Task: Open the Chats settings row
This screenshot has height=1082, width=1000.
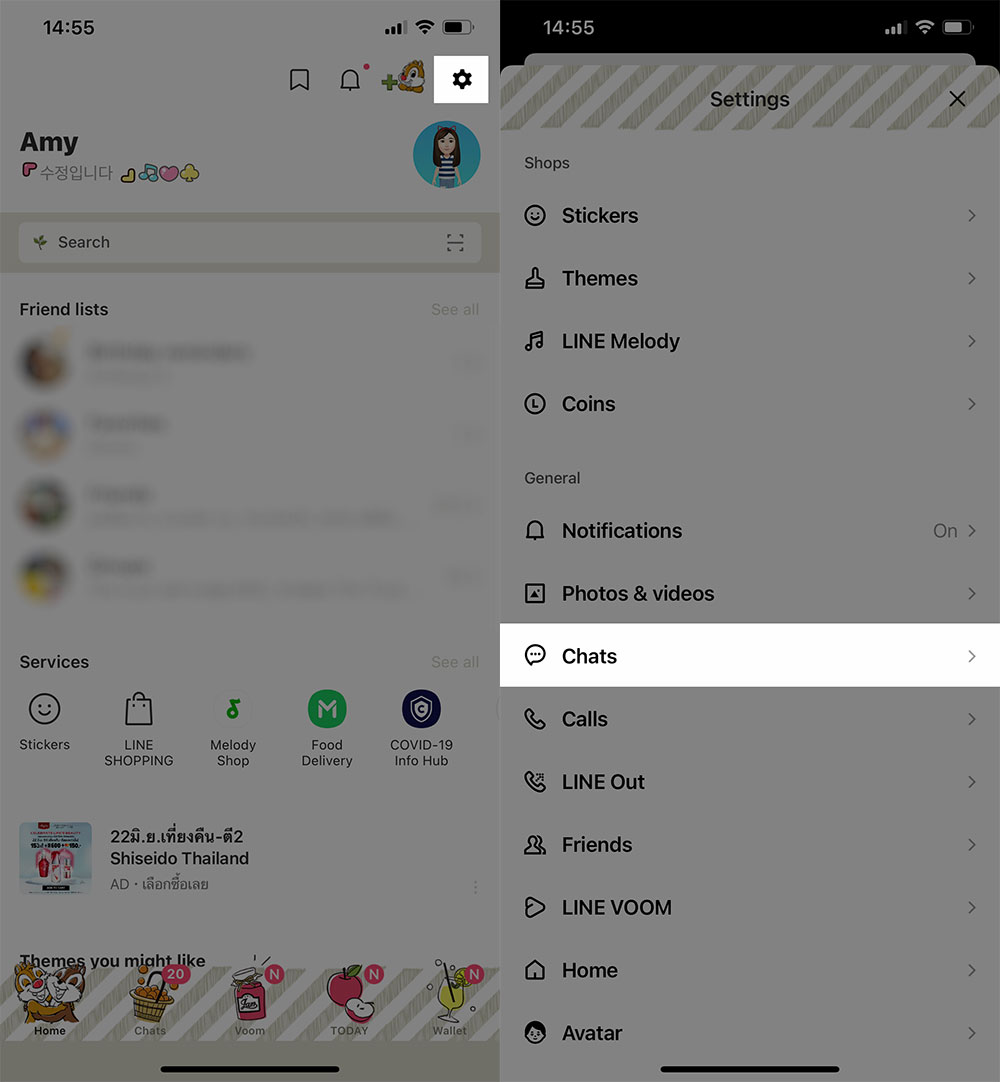Action: [749, 656]
